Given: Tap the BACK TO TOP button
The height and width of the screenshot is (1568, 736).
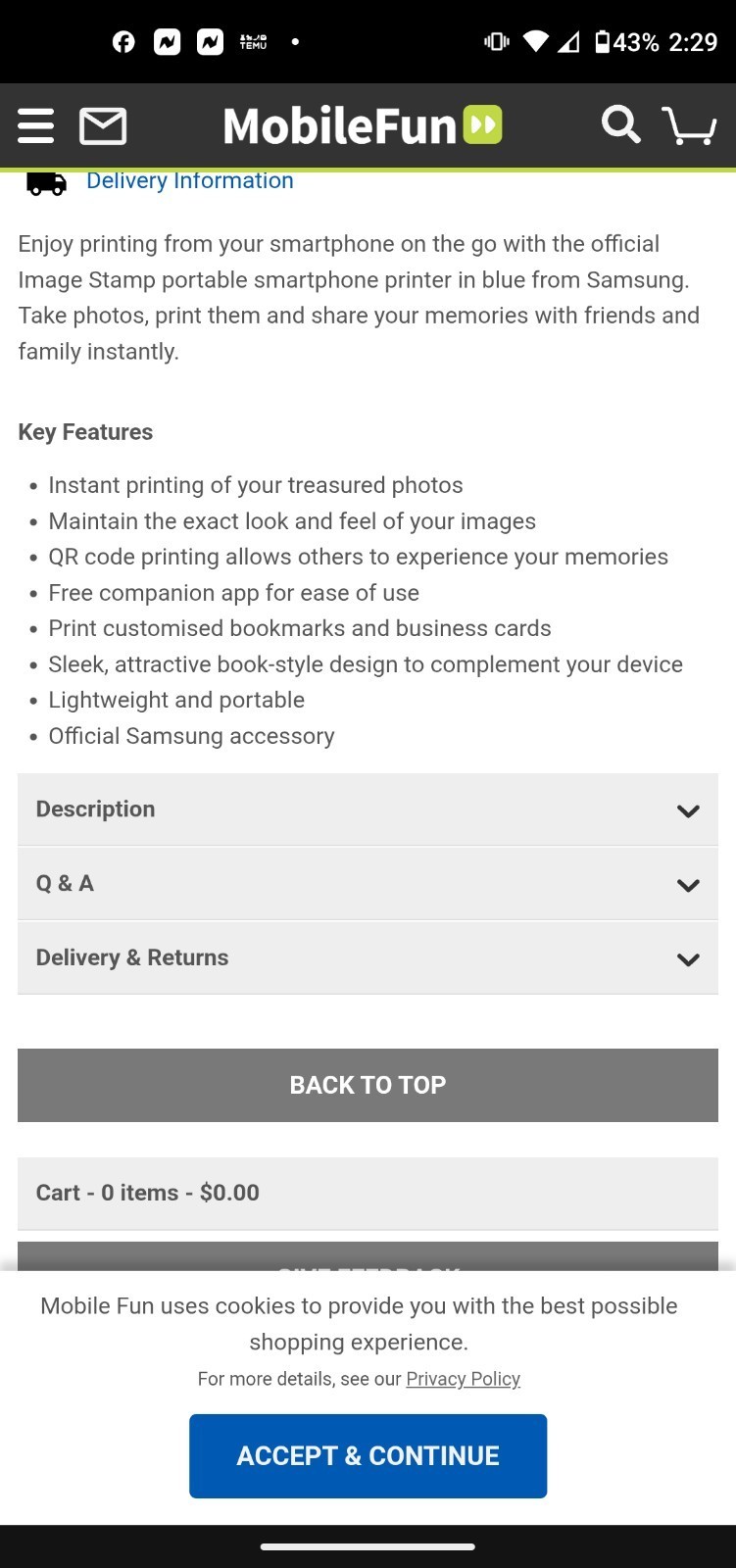Looking at the screenshot, I should click(x=368, y=1085).
